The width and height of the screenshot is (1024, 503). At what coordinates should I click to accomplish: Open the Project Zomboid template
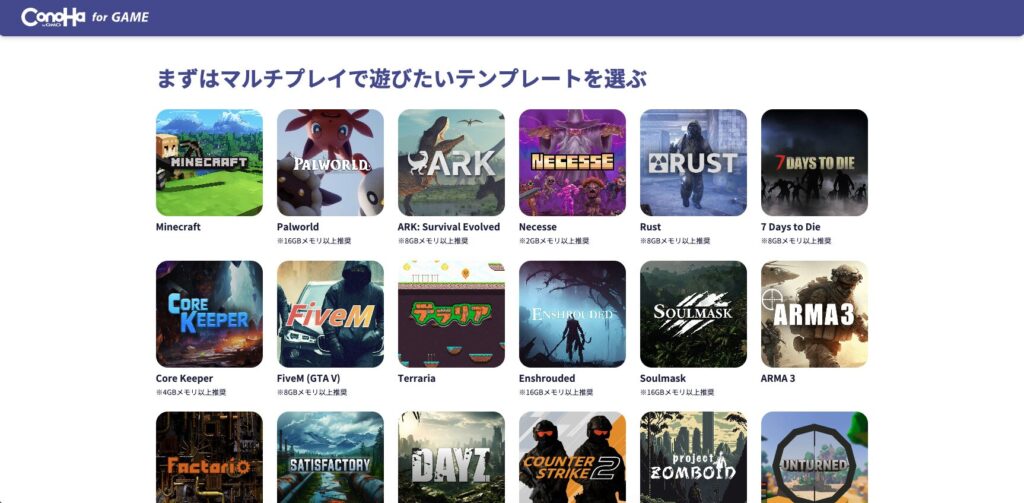click(x=693, y=457)
